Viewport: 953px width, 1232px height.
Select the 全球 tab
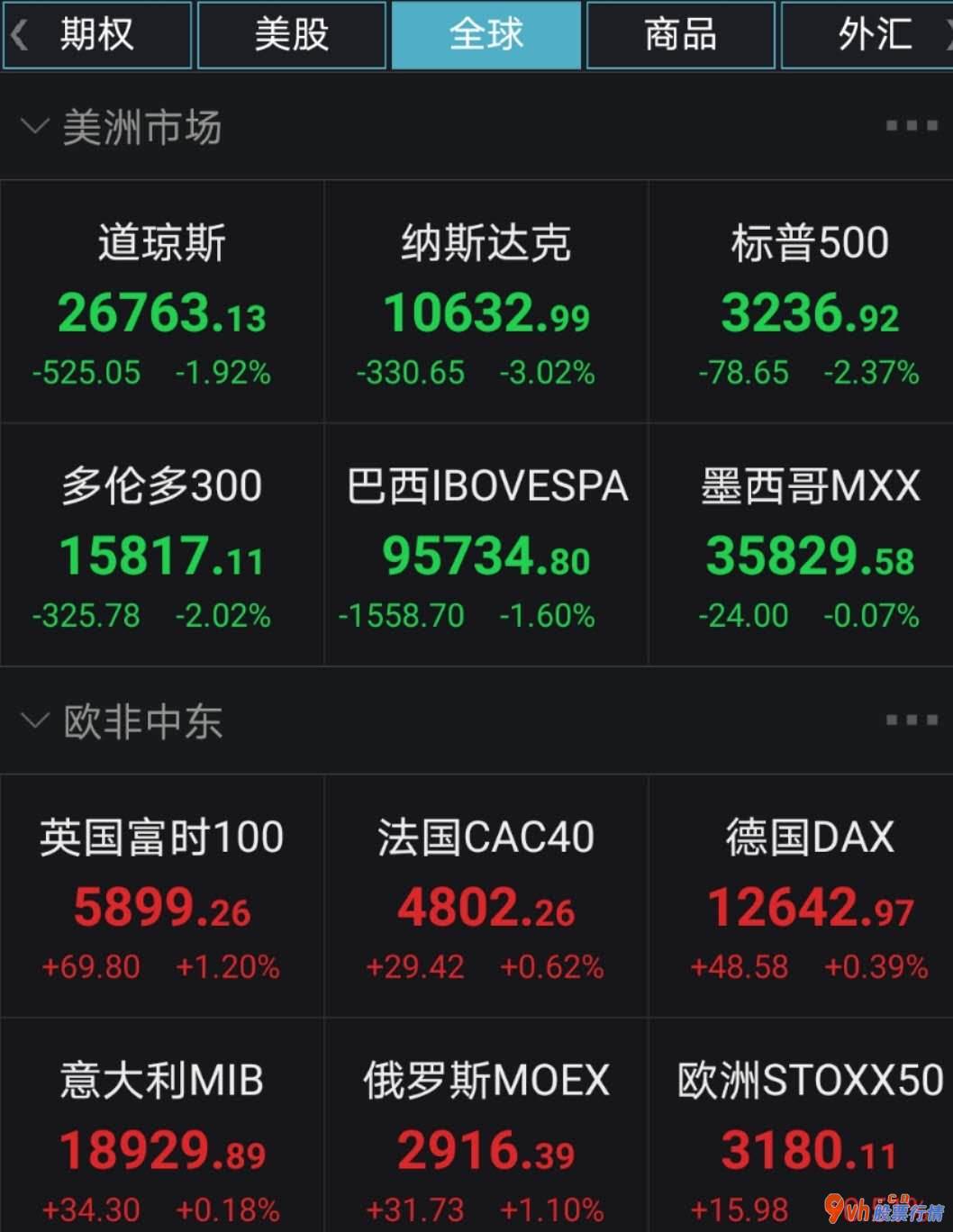[486, 35]
